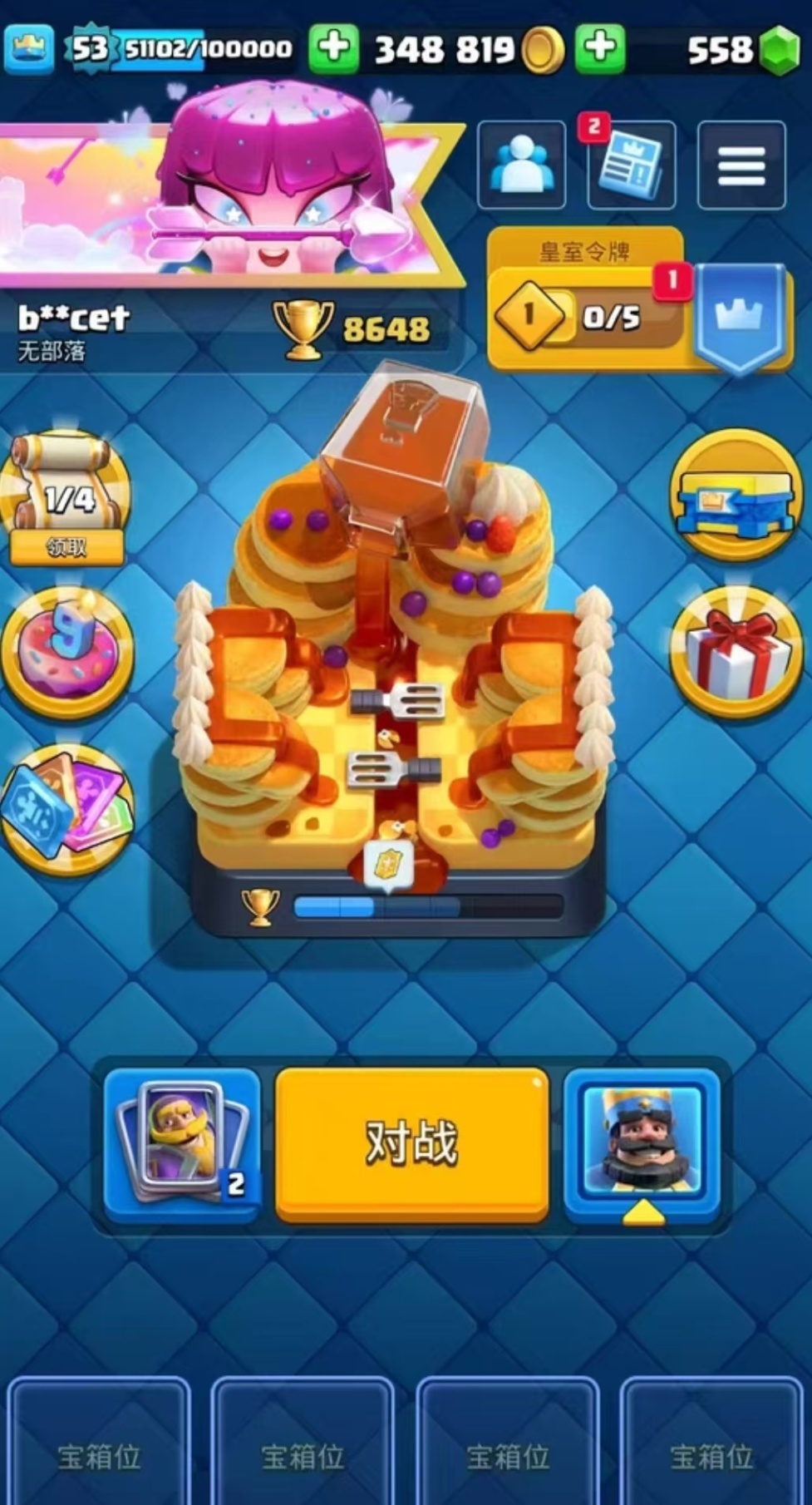812x1505 pixels.
Task: Open the hamburger menu
Action: click(x=741, y=165)
